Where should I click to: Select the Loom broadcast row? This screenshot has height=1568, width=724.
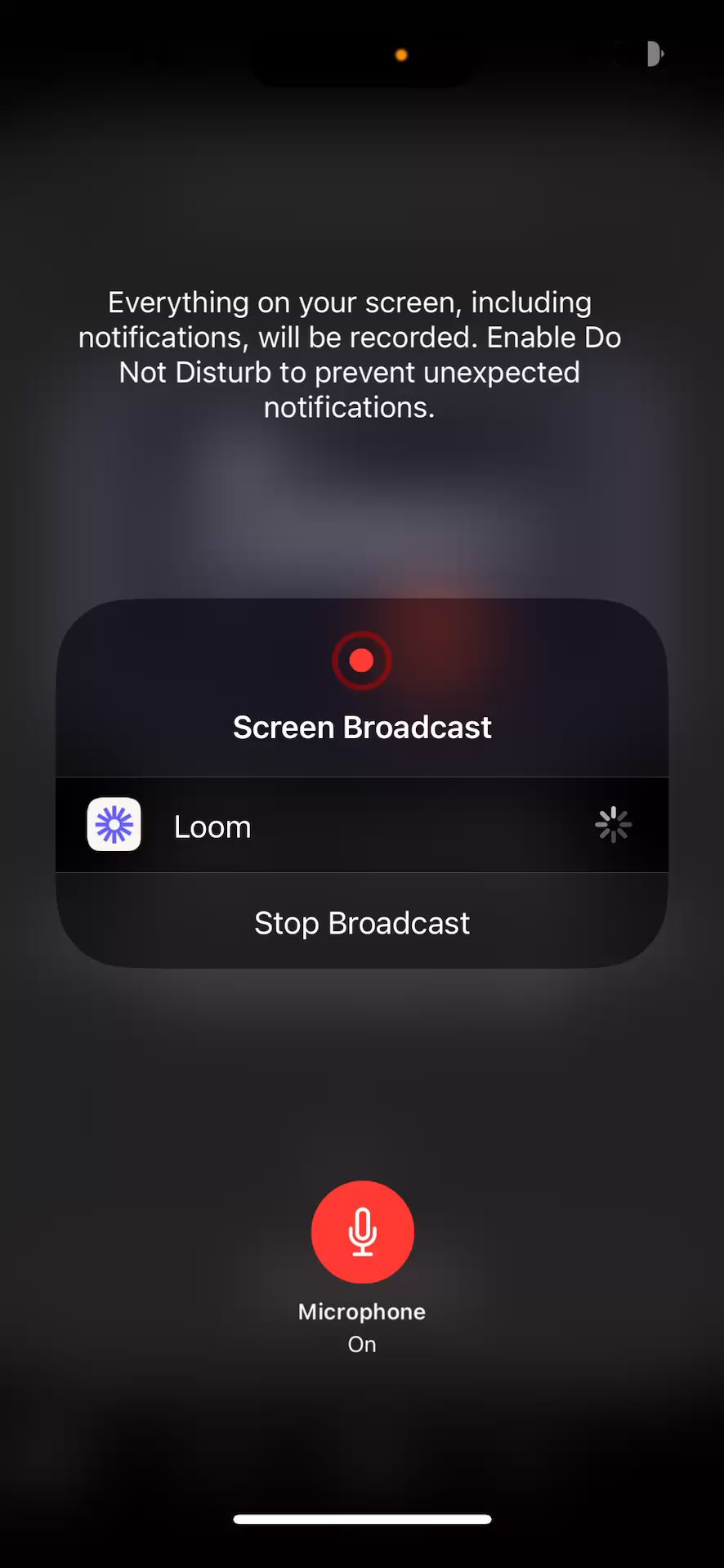pos(362,826)
